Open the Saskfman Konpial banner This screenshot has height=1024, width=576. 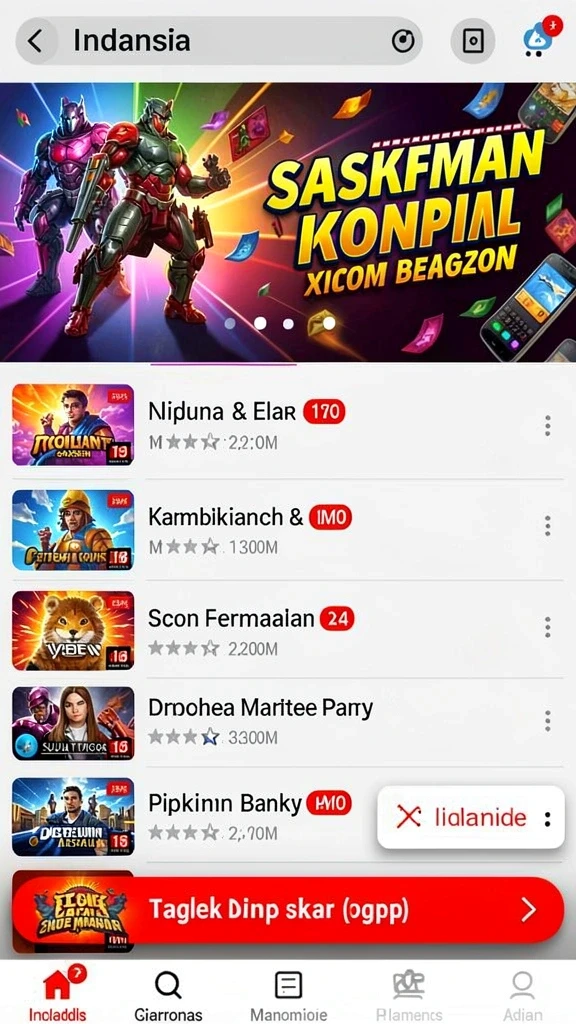tap(288, 222)
